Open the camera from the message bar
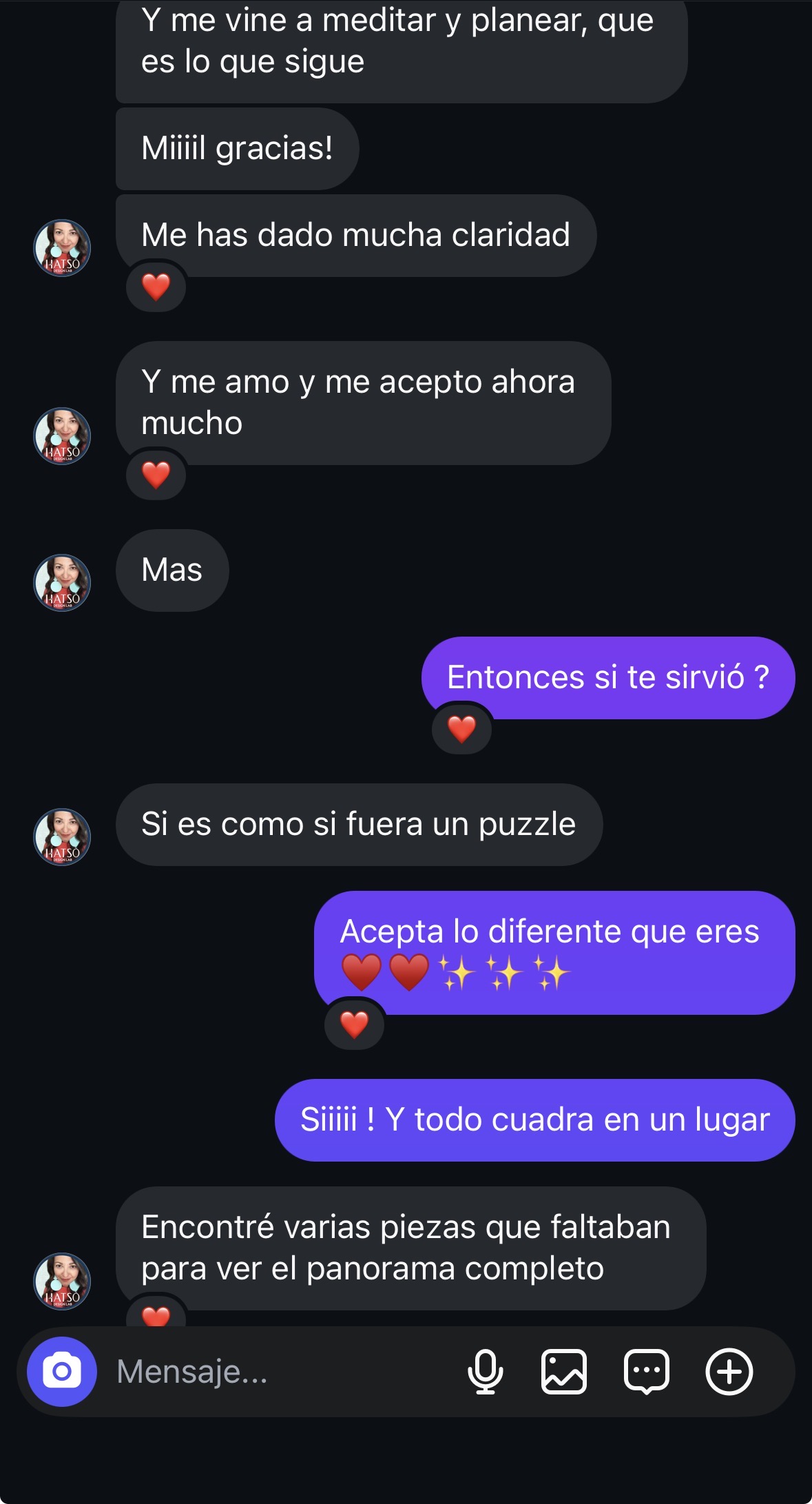The height and width of the screenshot is (1504, 812). [62, 1371]
